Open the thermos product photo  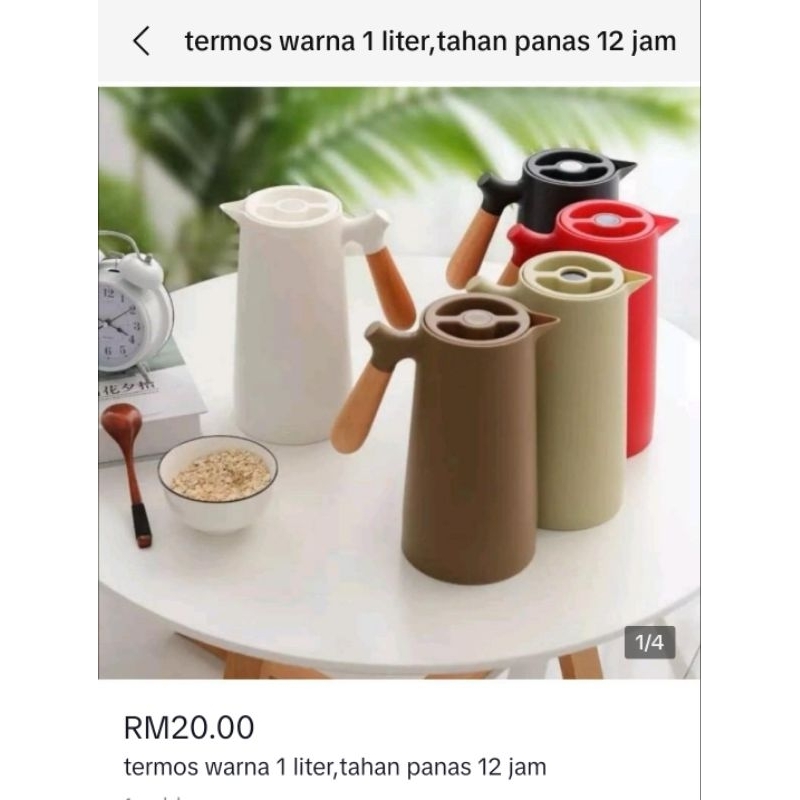click(399, 383)
